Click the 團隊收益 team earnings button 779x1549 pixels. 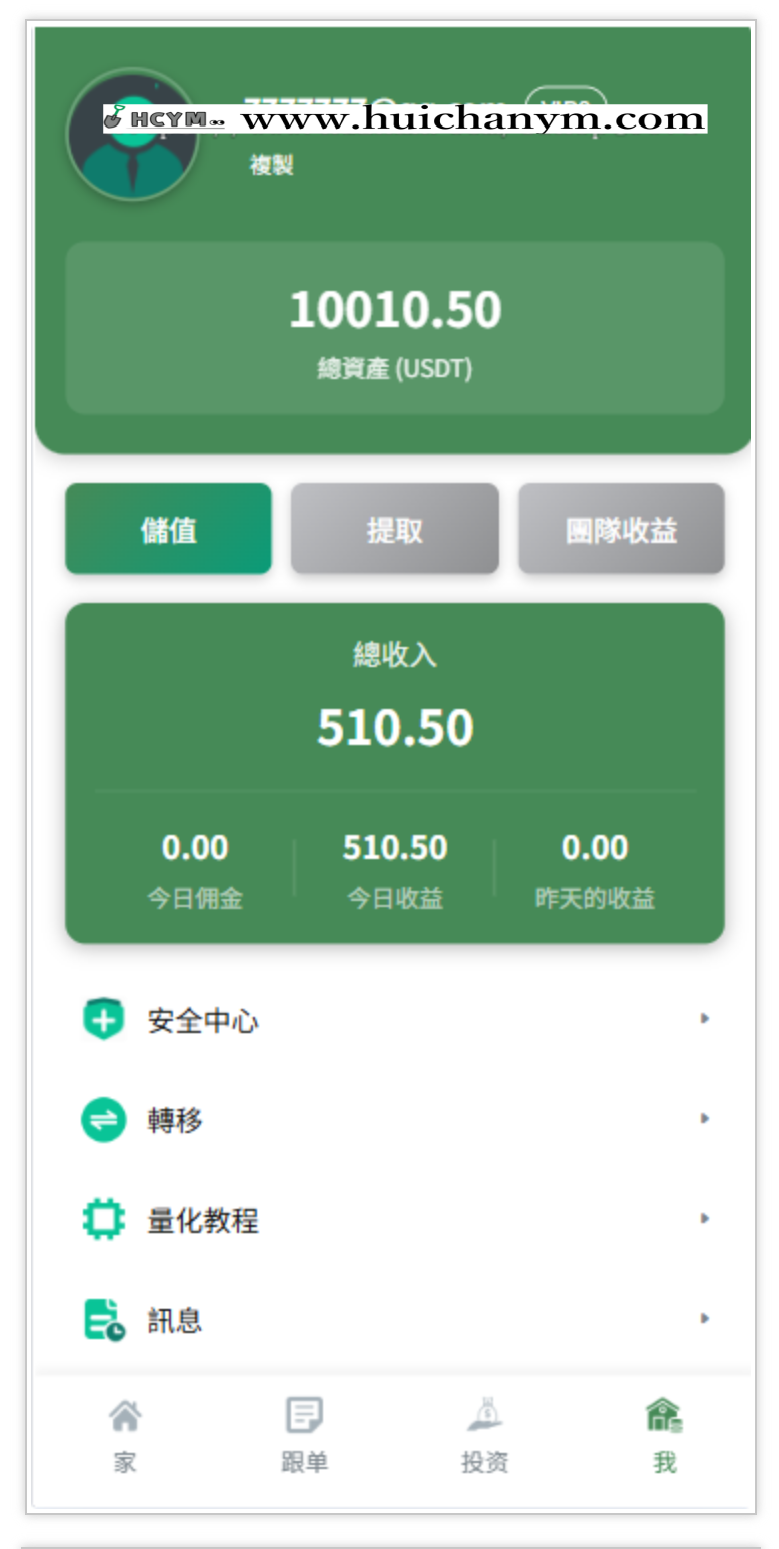tap(621, 528)
